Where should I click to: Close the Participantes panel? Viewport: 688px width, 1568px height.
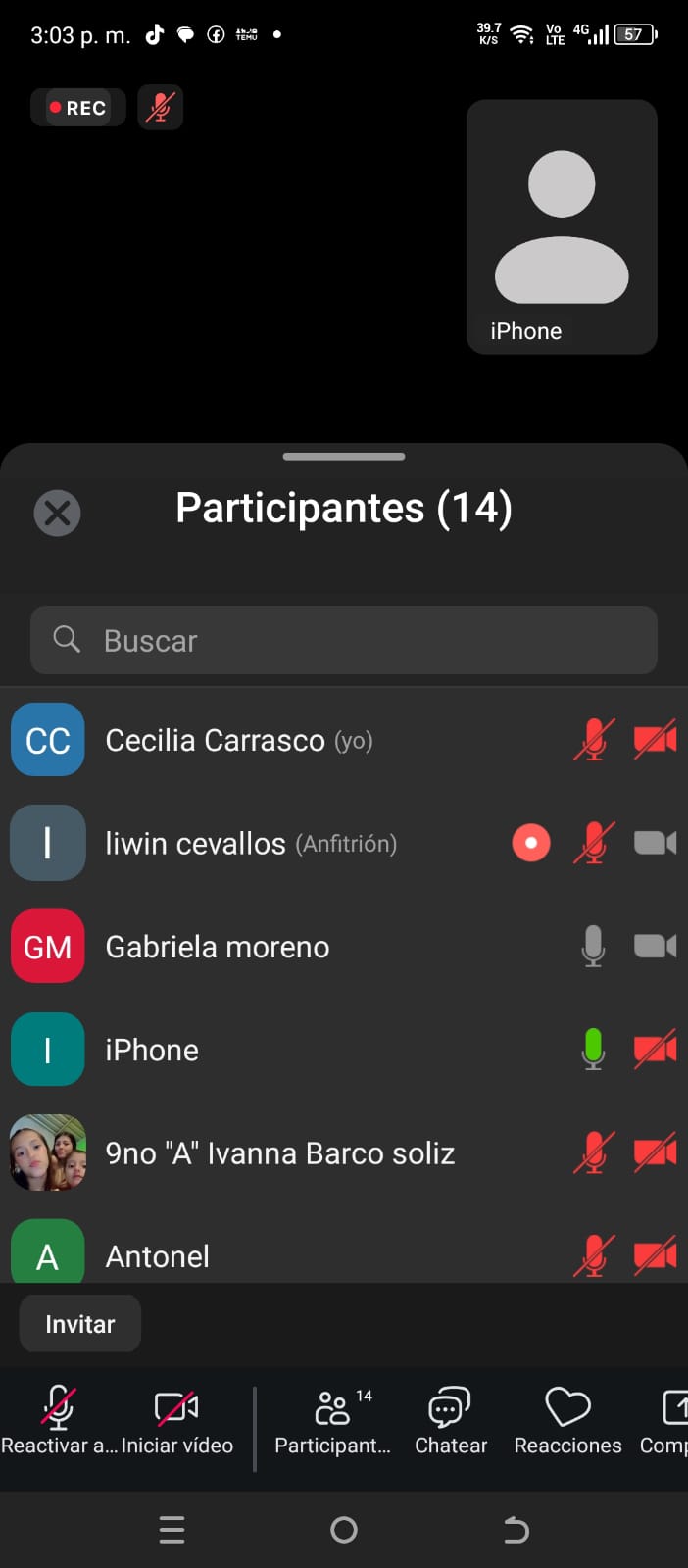click(x=58, y=513)
